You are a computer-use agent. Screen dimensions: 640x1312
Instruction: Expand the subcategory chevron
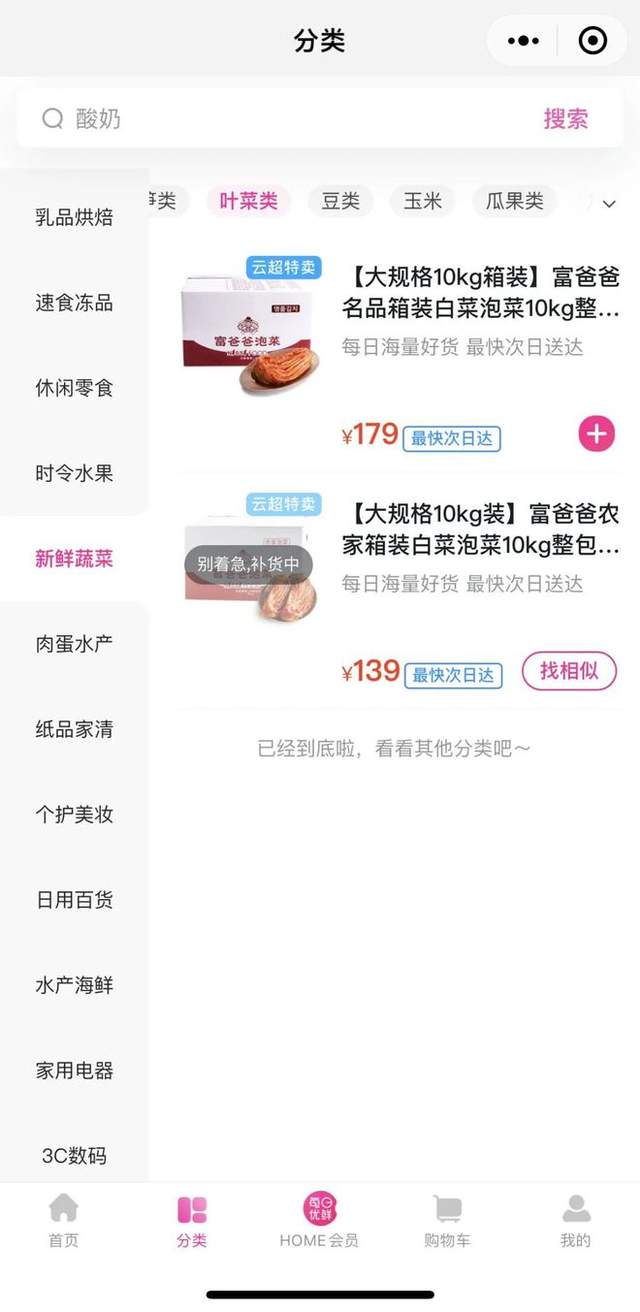(609, 203)
